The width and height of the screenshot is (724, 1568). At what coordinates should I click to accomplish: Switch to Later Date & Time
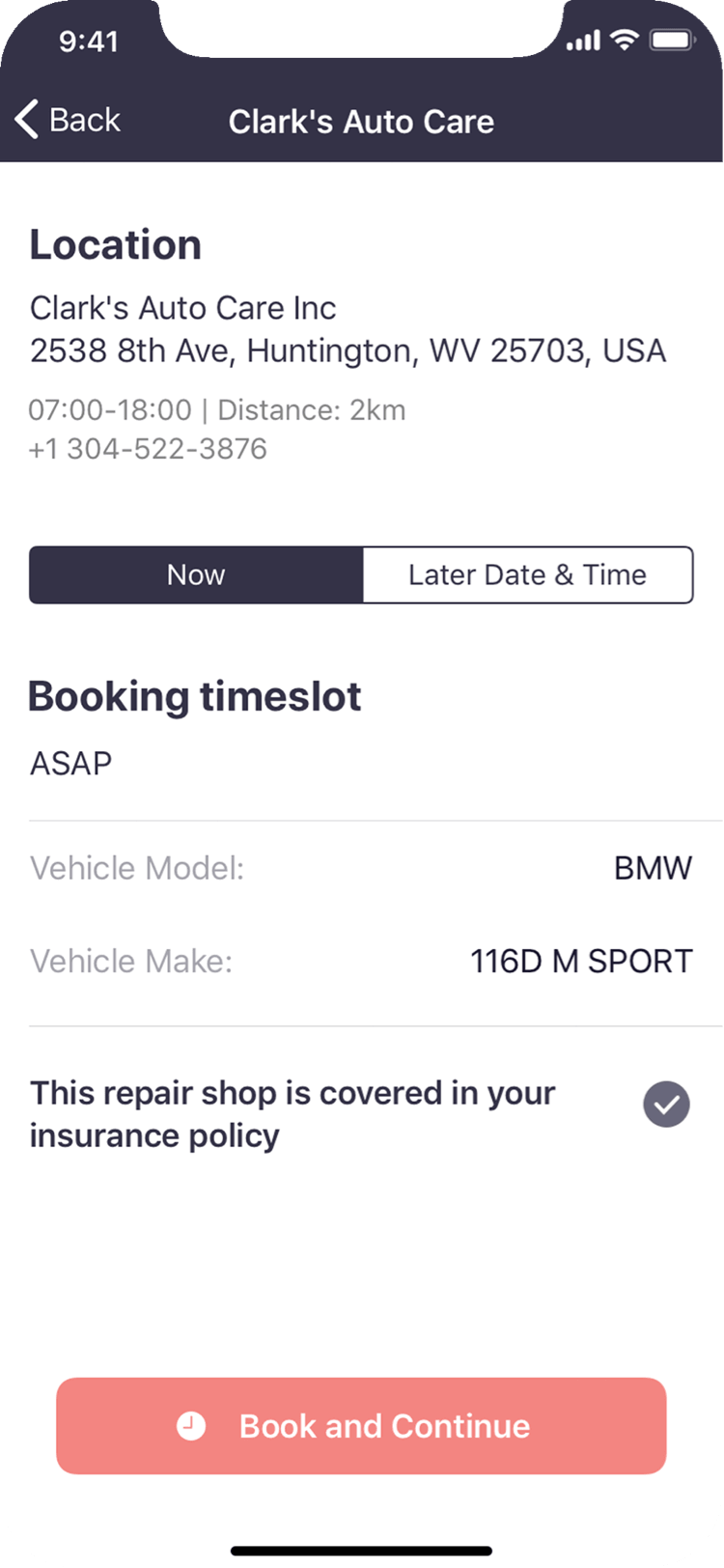[527, 574]
